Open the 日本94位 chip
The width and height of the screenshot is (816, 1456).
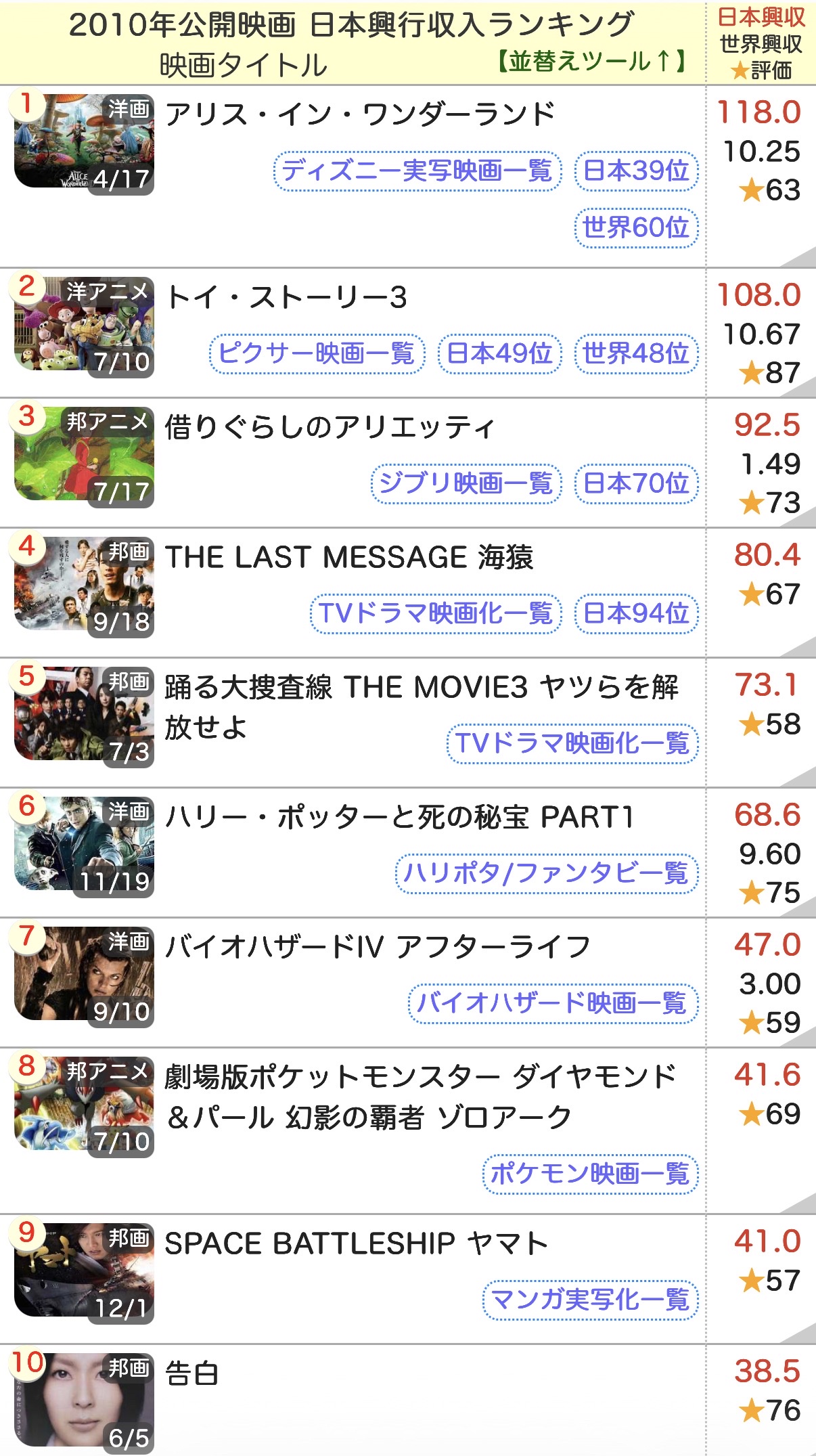636,613
